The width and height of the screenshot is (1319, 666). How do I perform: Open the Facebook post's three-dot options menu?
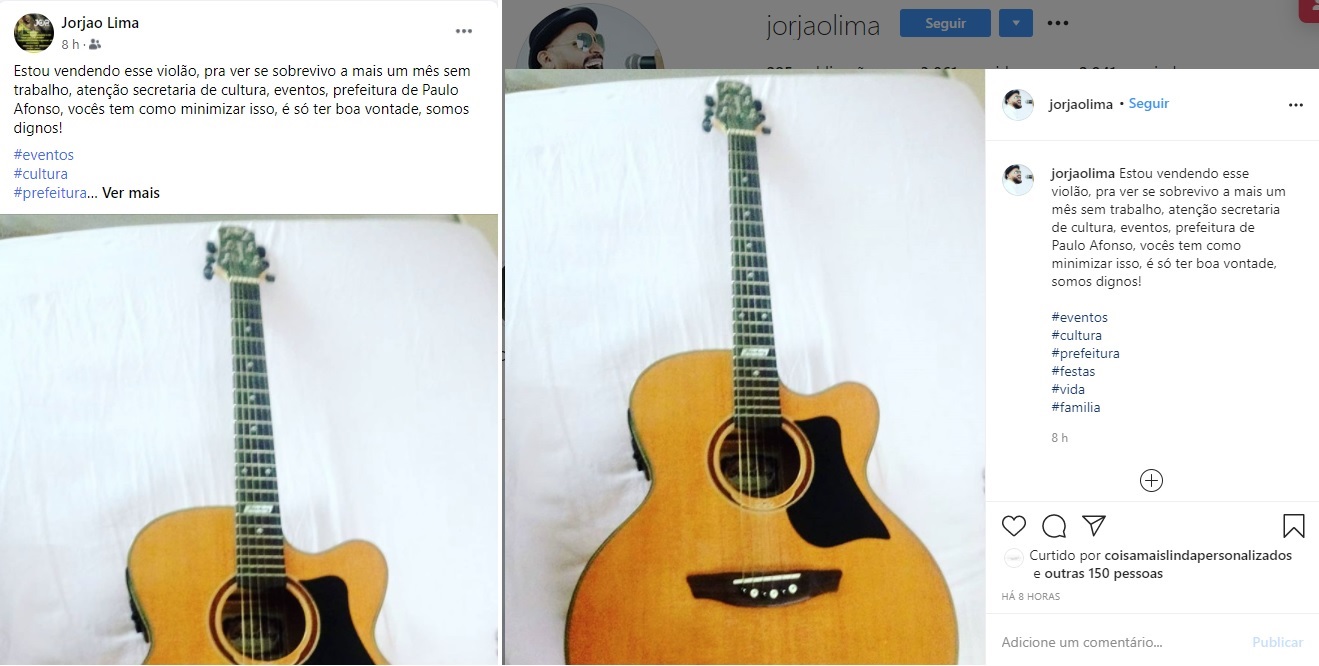click(464, 31)
